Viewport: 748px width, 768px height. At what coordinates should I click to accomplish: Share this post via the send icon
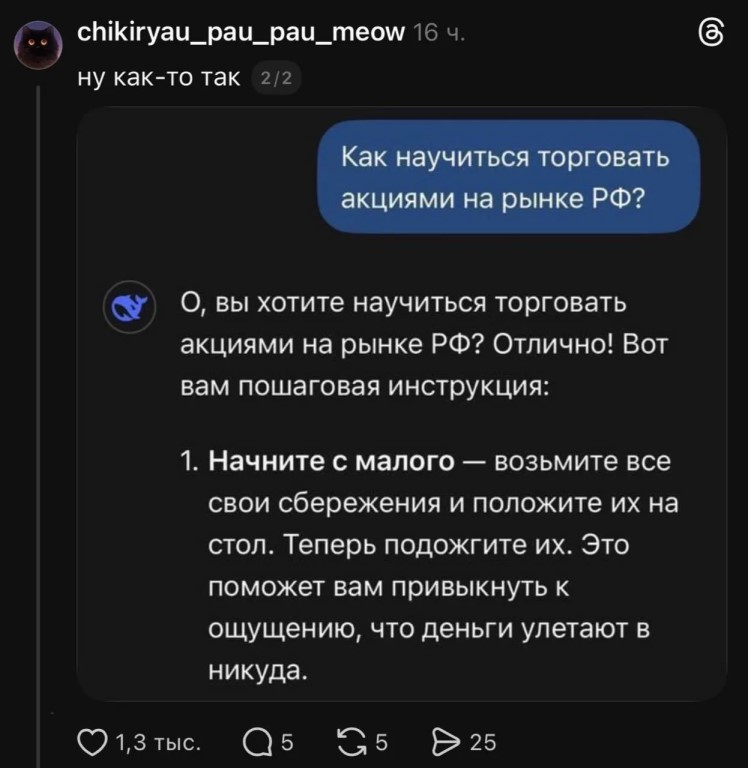pos(443,742)
